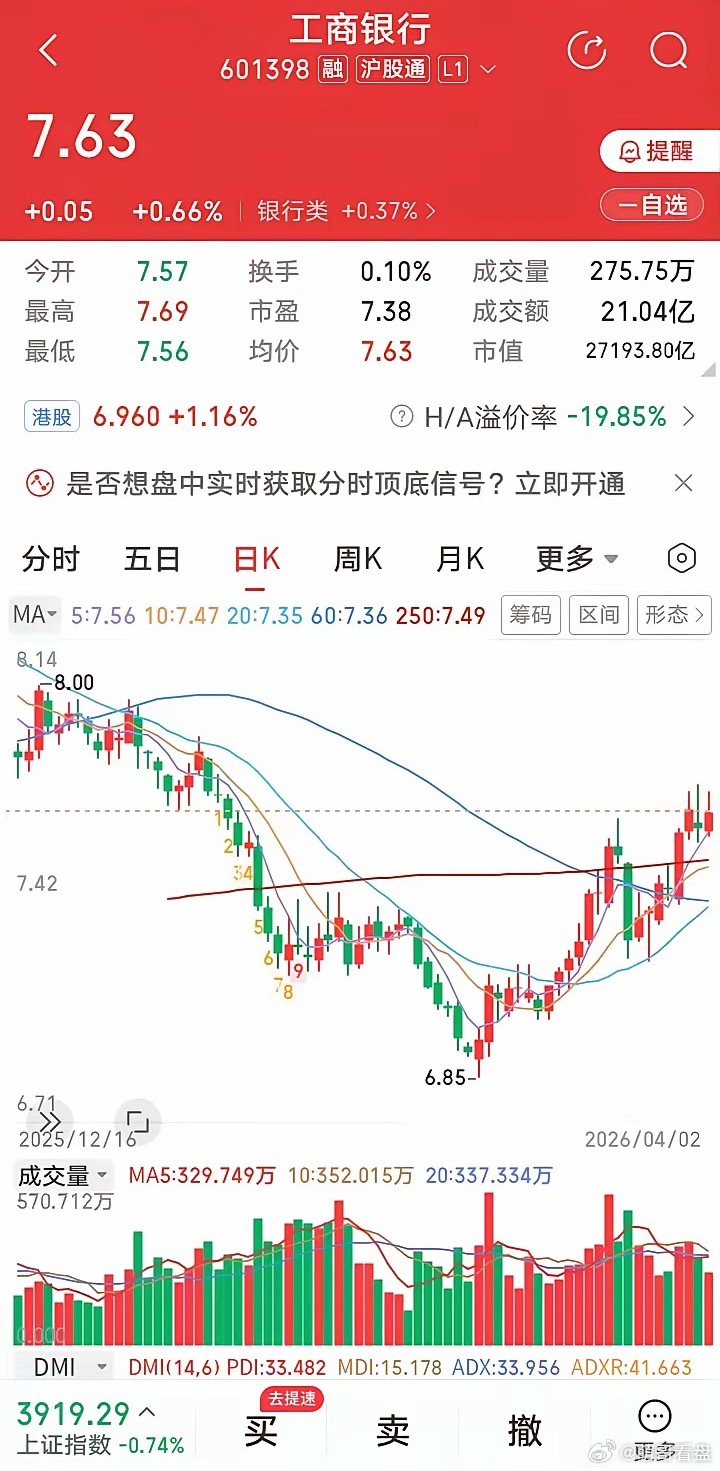Open the MA indicator dropdown
The image size is (720, 1471).
[34, 615]
